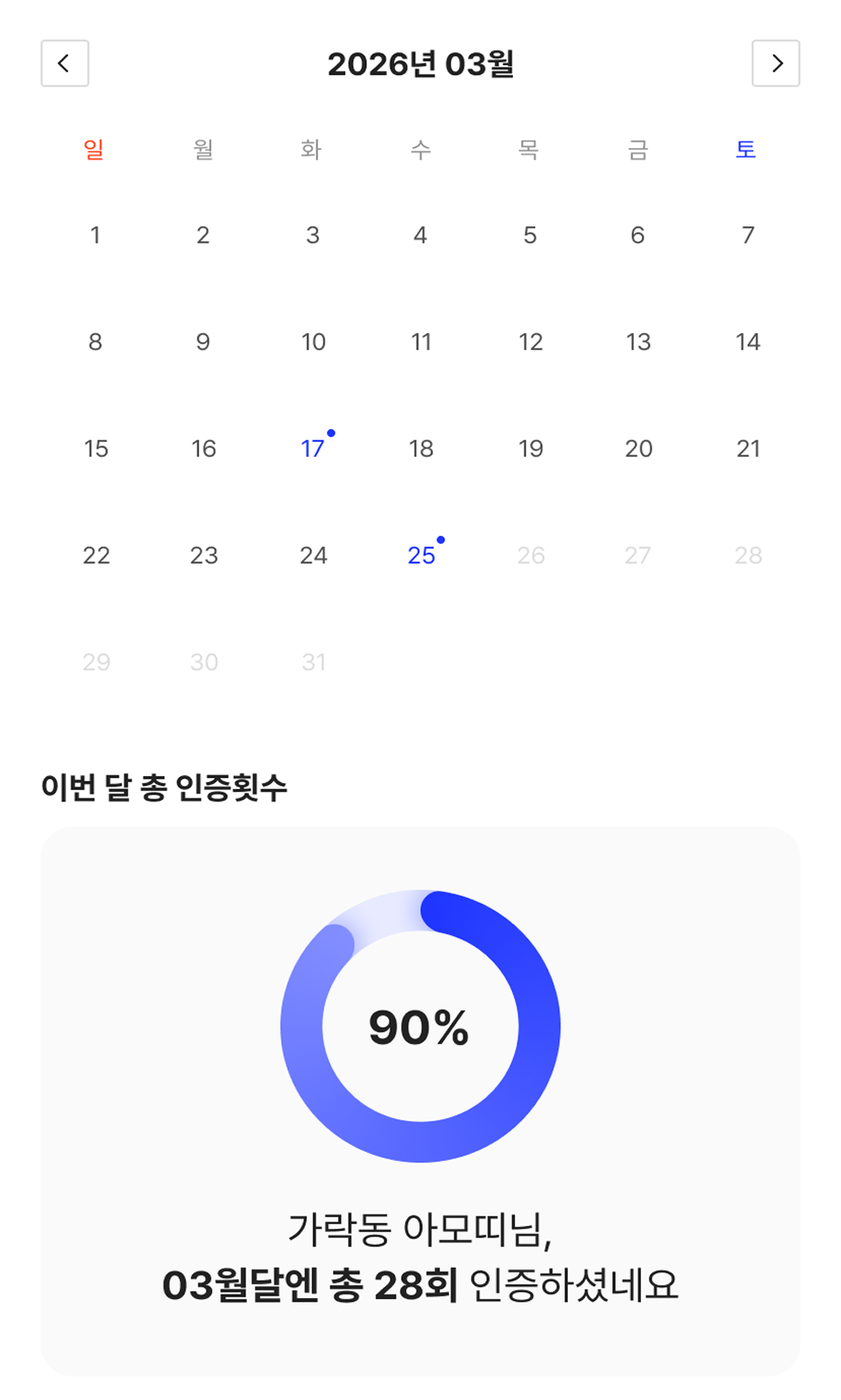
Task: Select date 22 in the calendar
Action: (x=96, y=554)
